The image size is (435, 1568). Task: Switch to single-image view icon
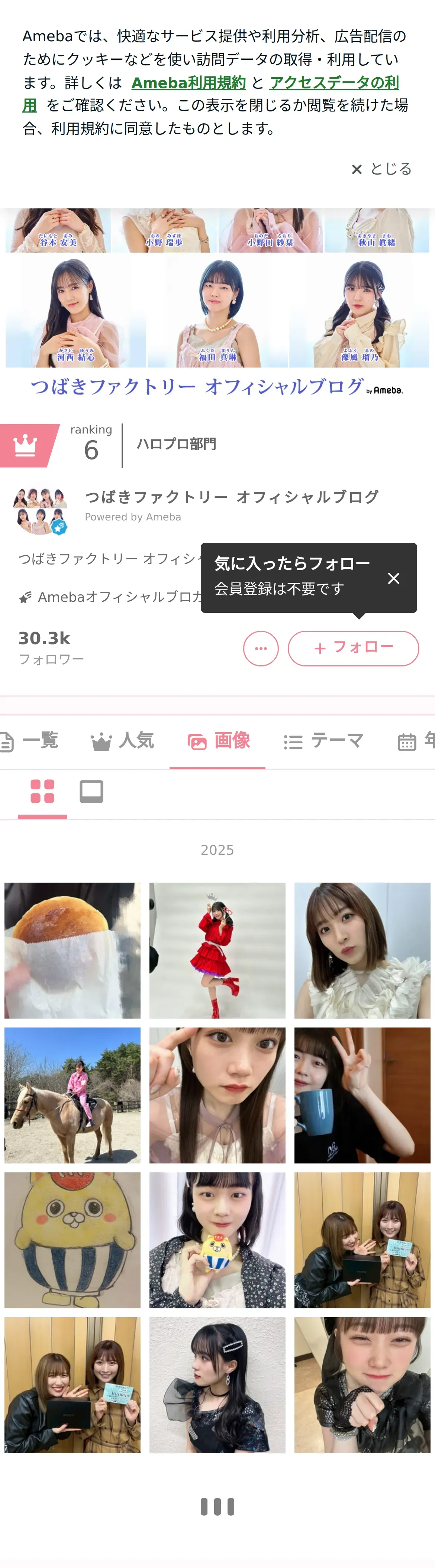click(91, 791)
